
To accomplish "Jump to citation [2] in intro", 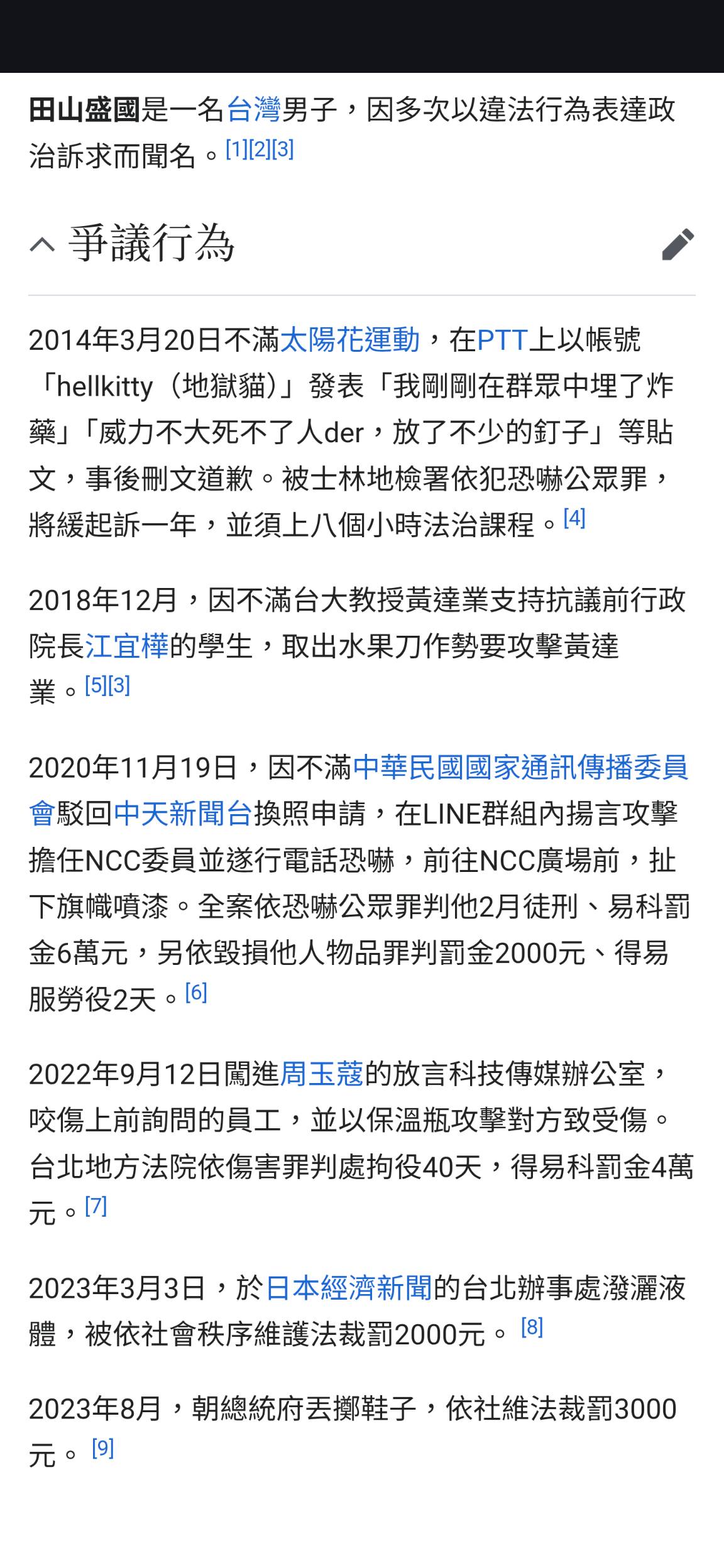I will coord(260,149).
